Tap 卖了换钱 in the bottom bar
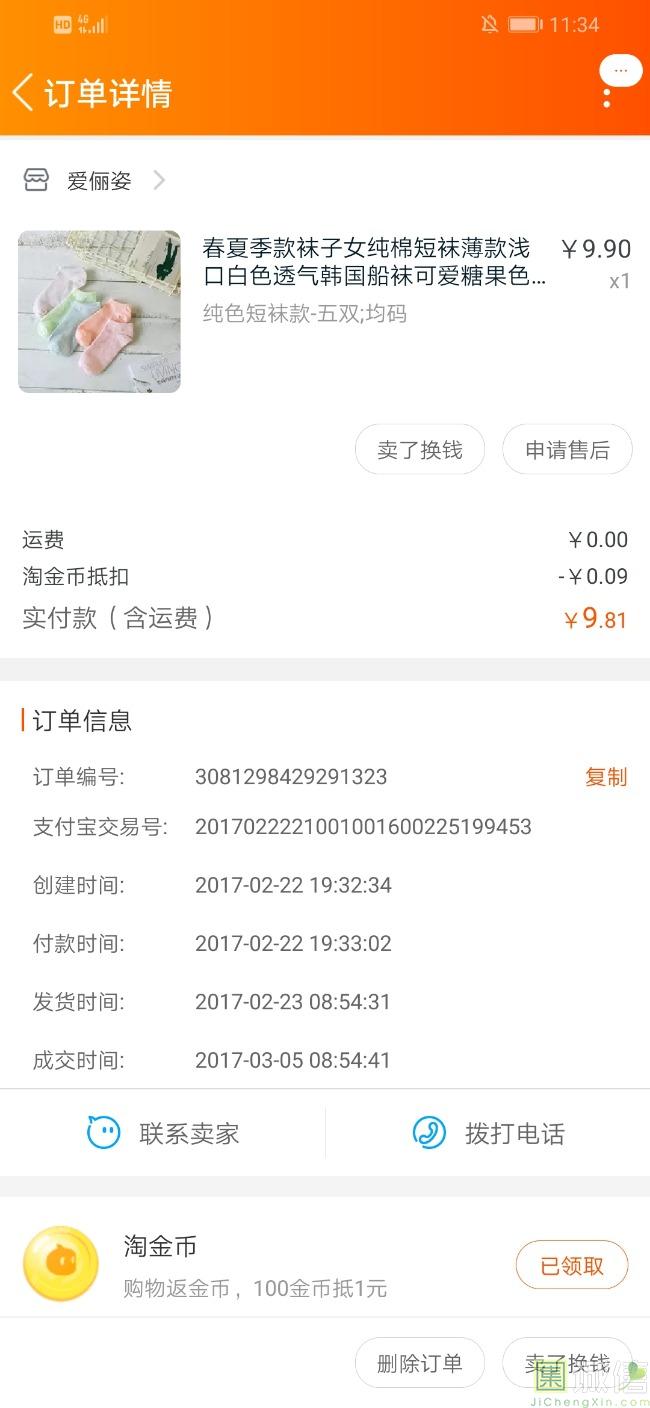Screen dimensions: 650x1408 point(567,1363)
